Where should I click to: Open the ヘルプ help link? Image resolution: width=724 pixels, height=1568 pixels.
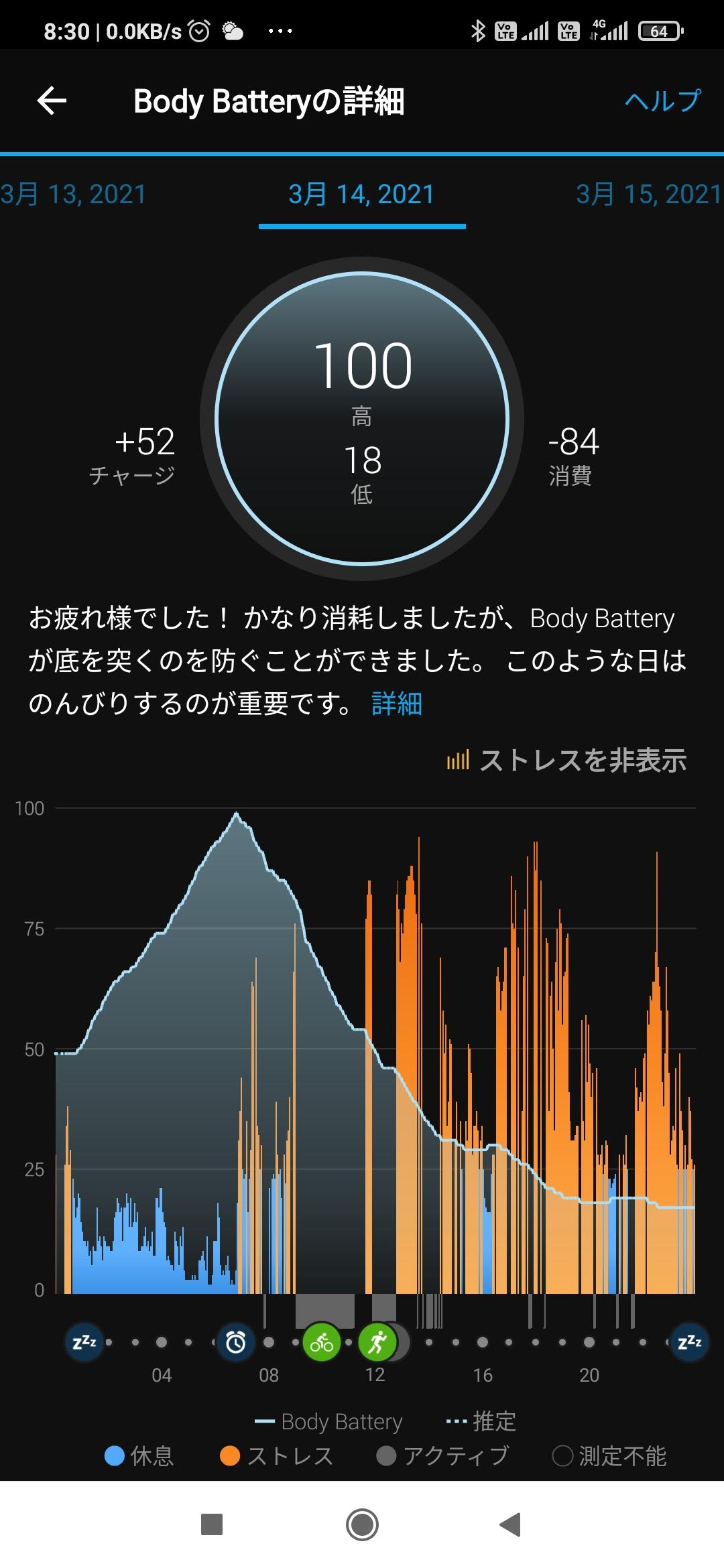click(662, 101)
